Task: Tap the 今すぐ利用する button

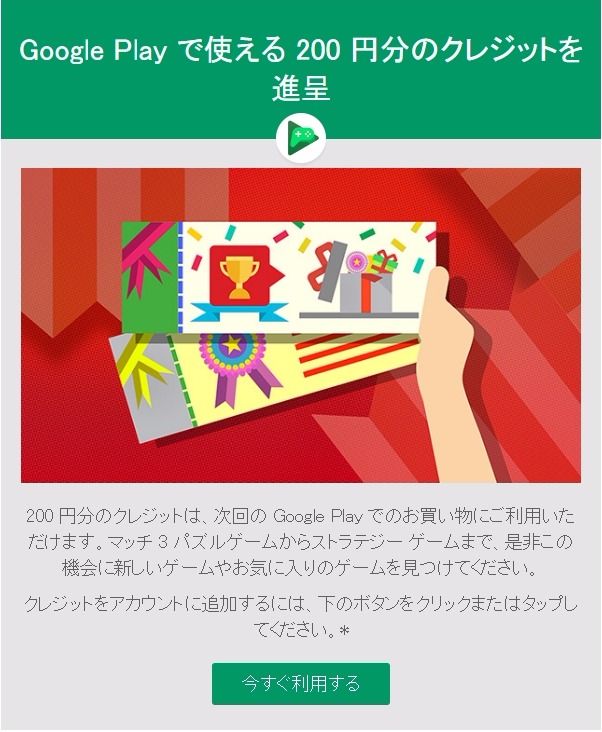Action: tap(301, 684)
